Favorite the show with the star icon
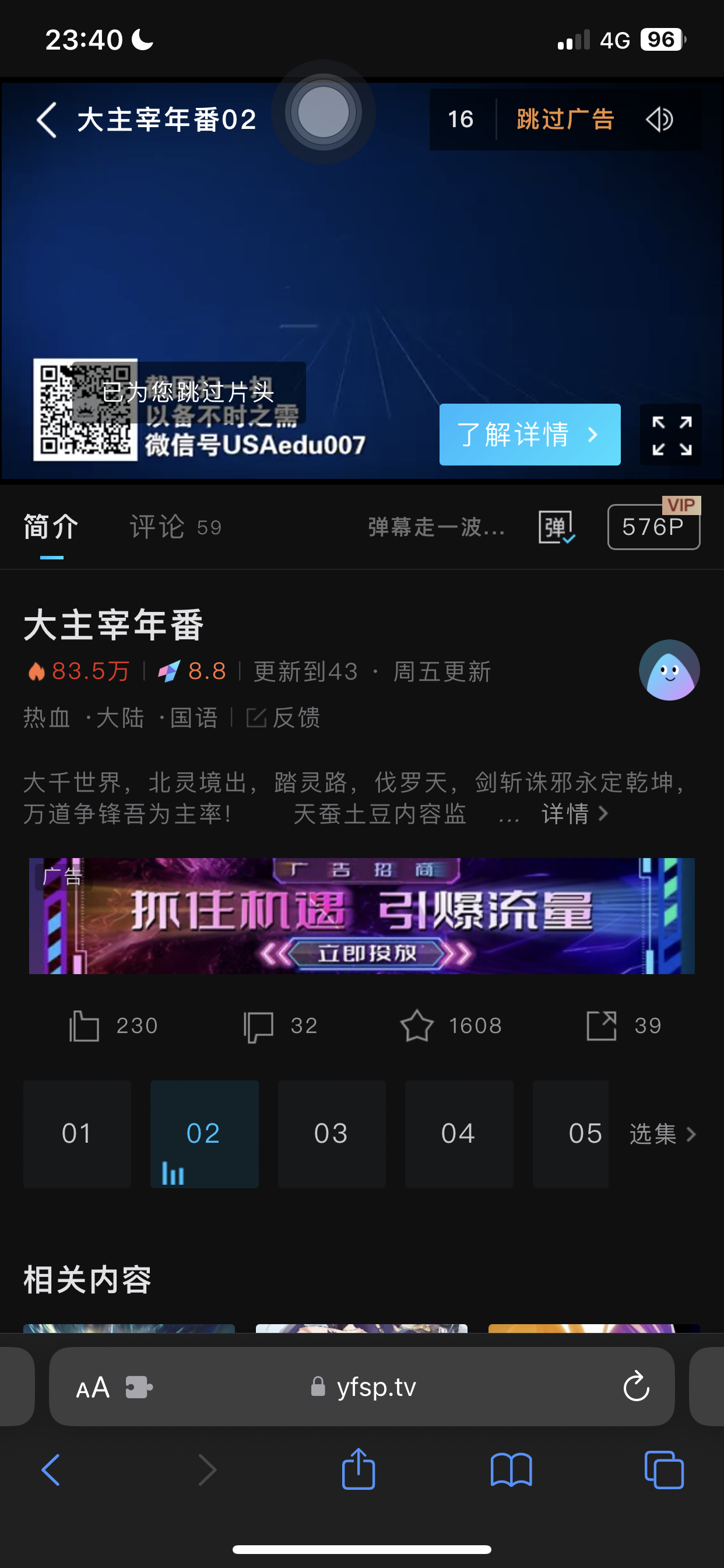724x1568 pixels. coord(417,1025)
